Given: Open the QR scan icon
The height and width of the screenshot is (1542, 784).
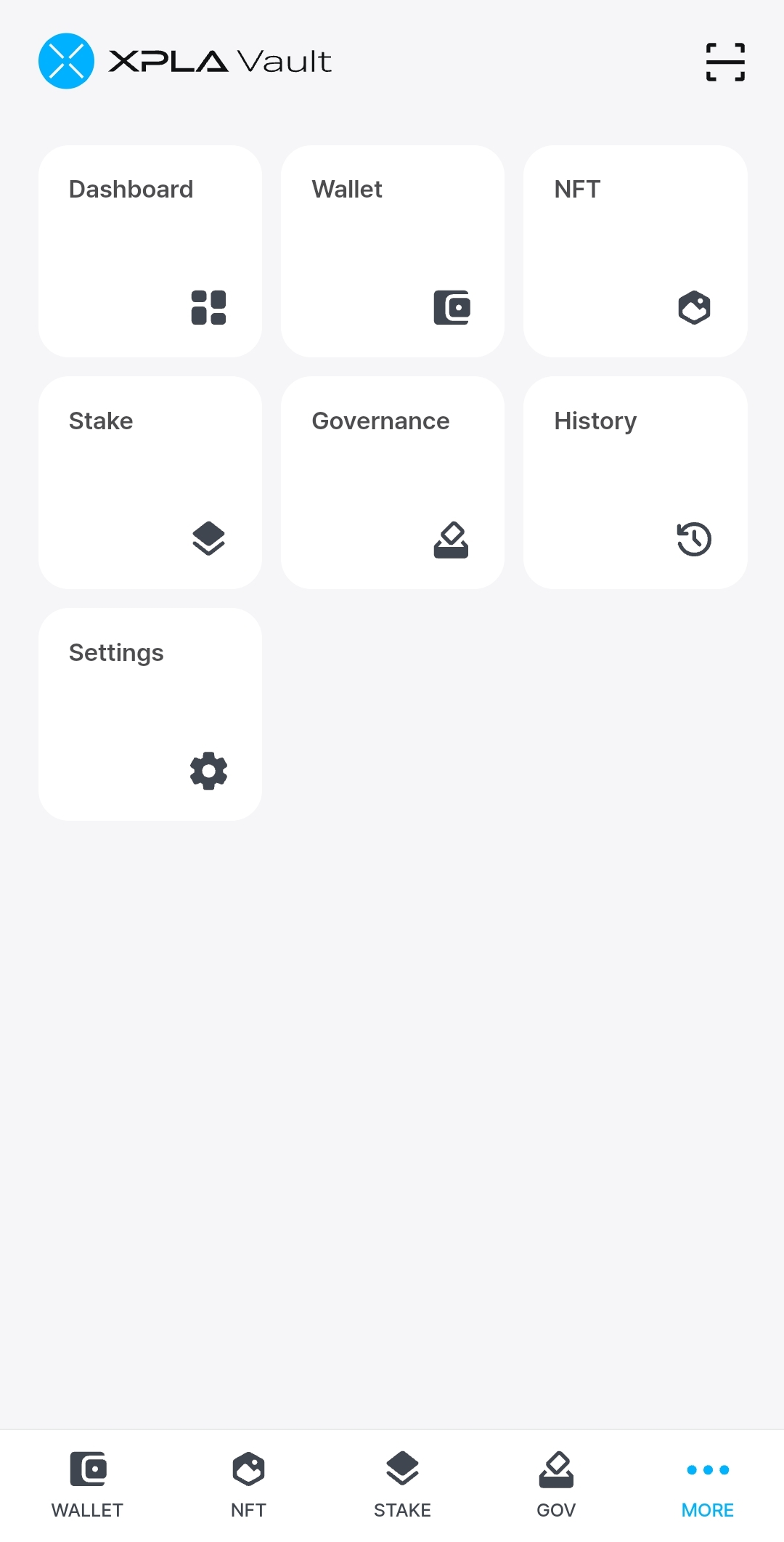Looking at the screenshot, I should click(725, 62).
